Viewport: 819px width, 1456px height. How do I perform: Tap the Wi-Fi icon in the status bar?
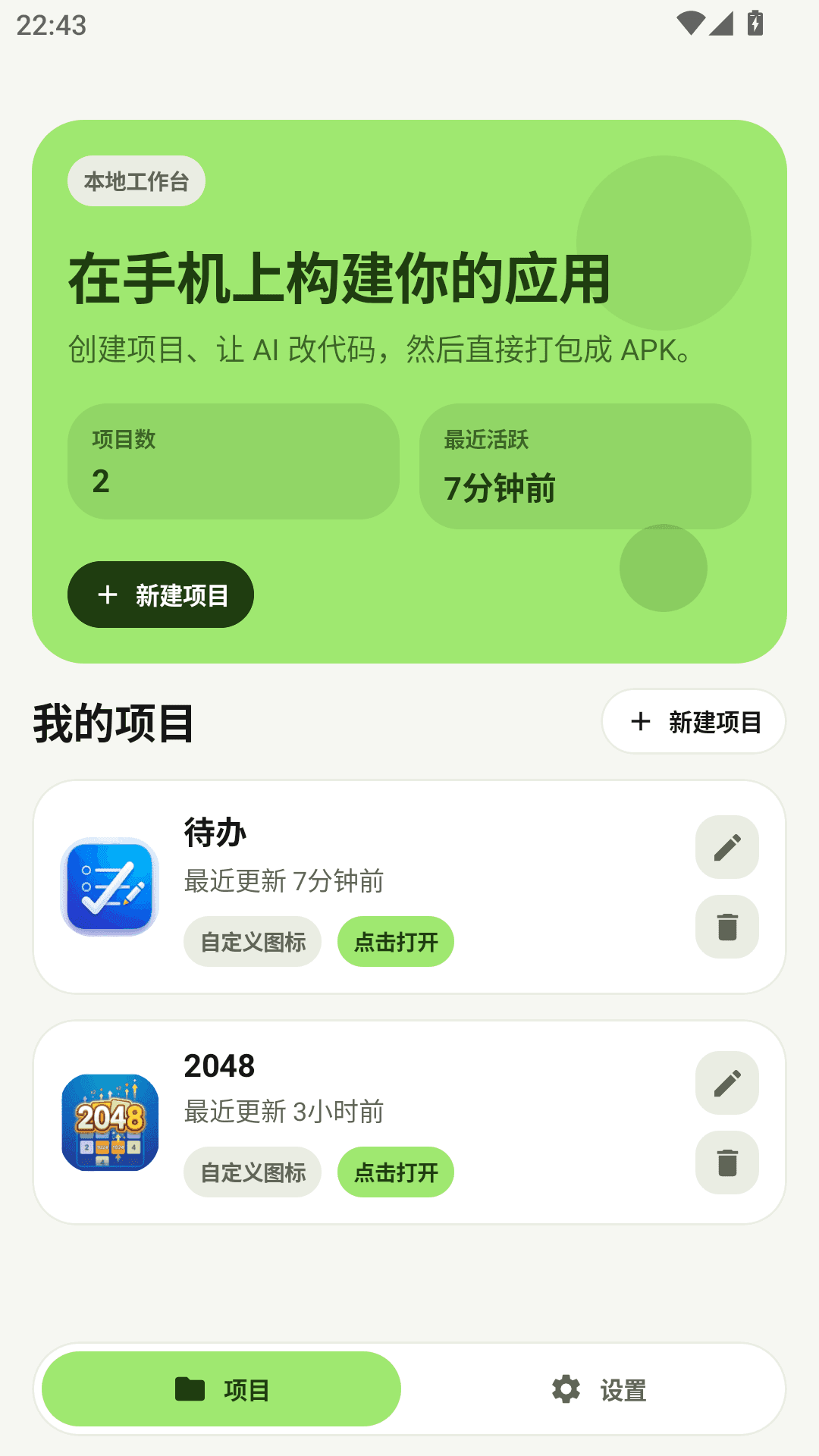(x=692, y=23)
